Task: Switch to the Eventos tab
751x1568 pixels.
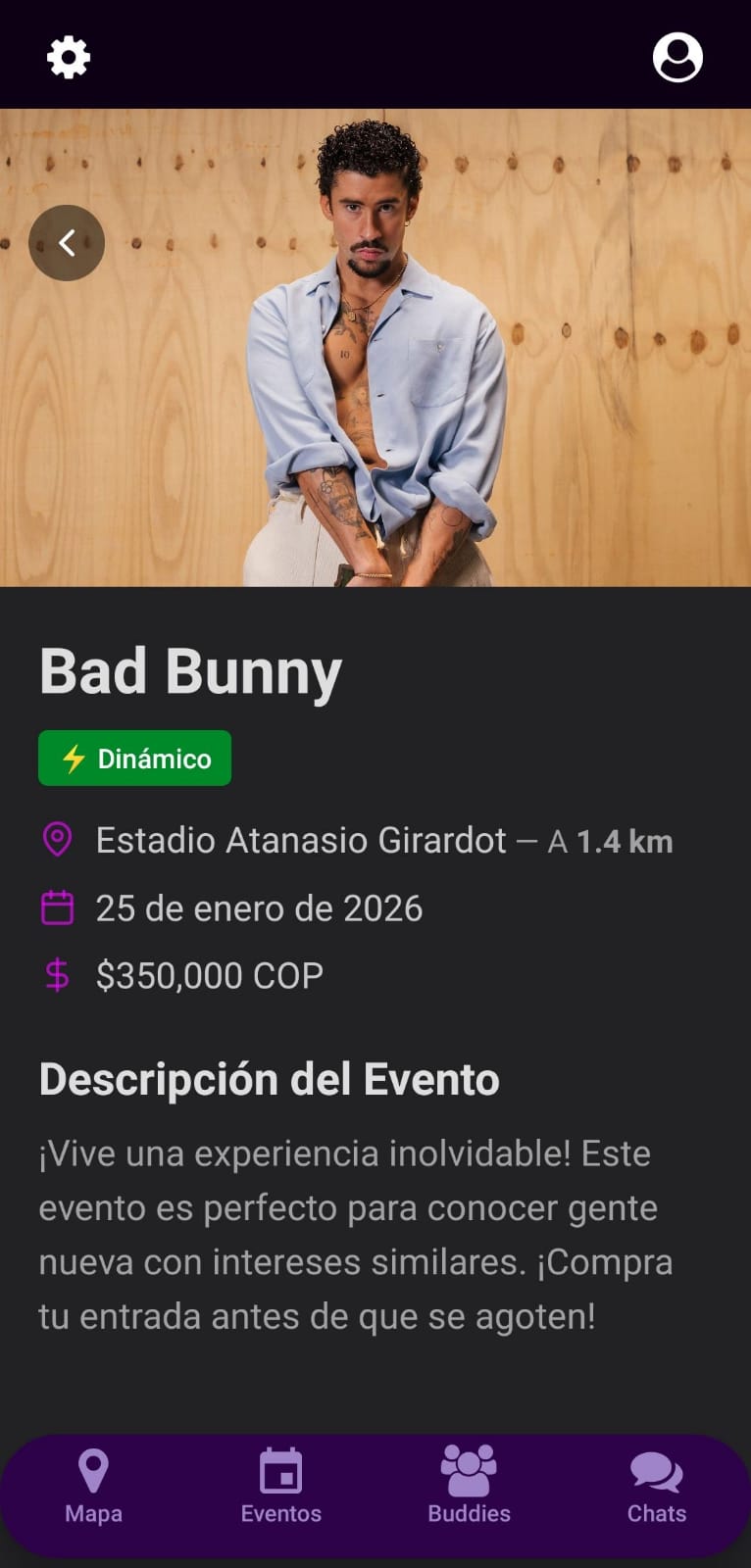Action: coord(280,1490)
